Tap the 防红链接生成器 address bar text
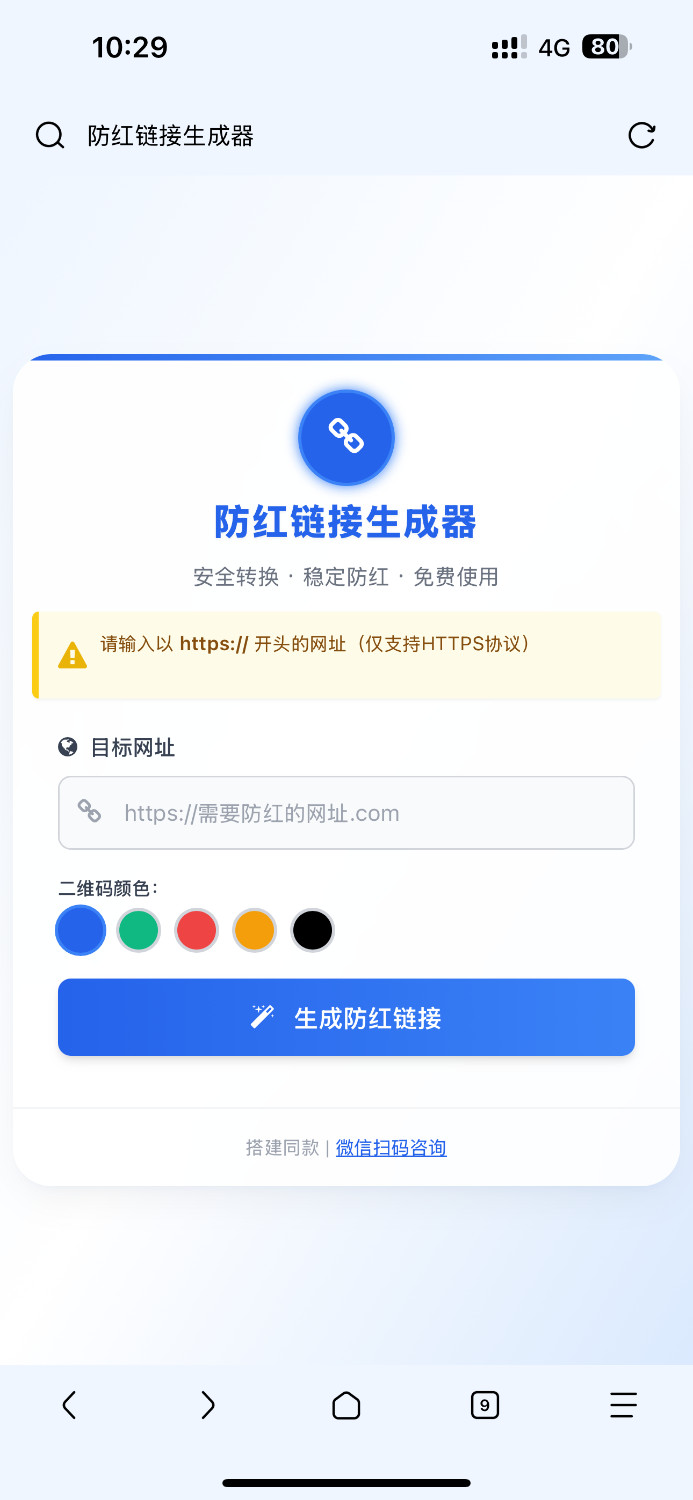Viewport: 693px width, 1500px height. (171, 136)
